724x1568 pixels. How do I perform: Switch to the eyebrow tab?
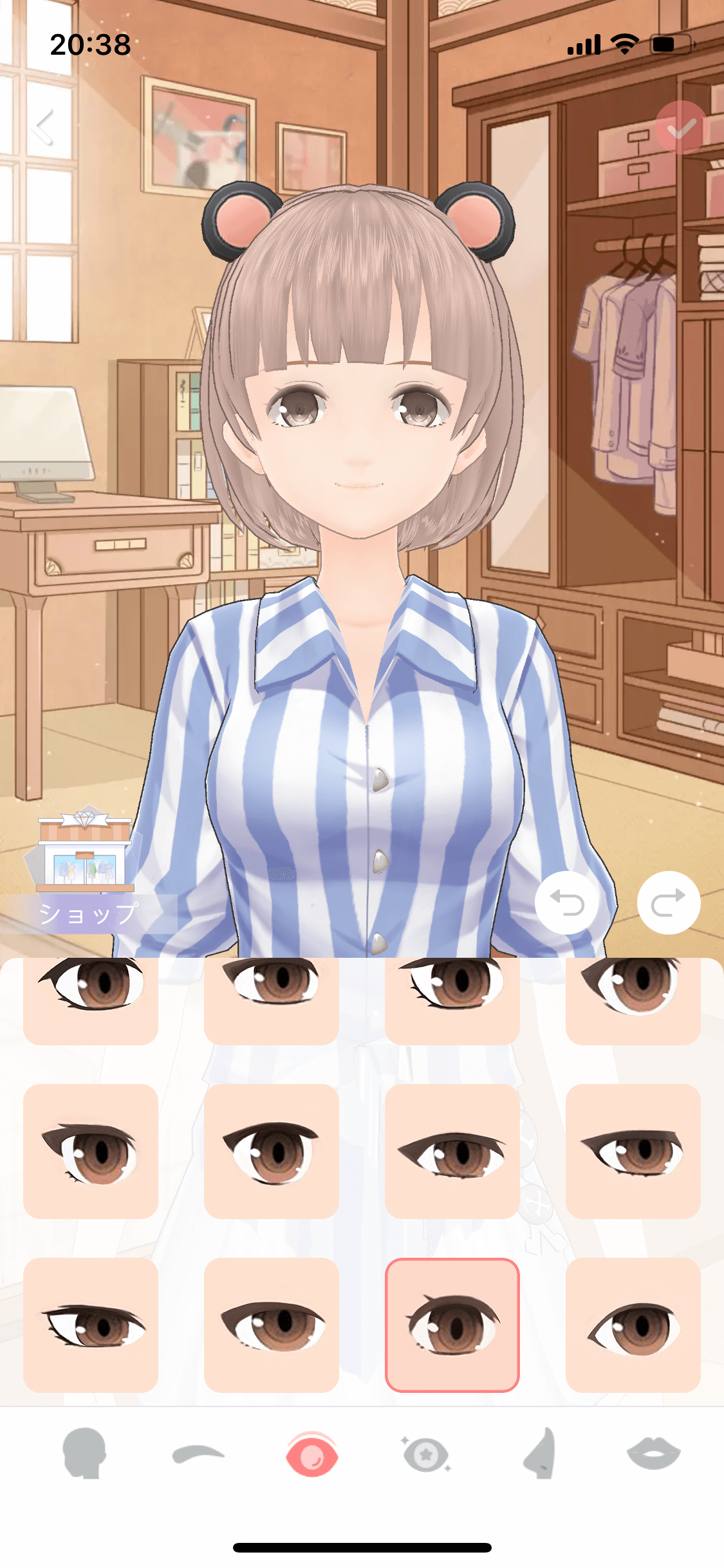198,1453
